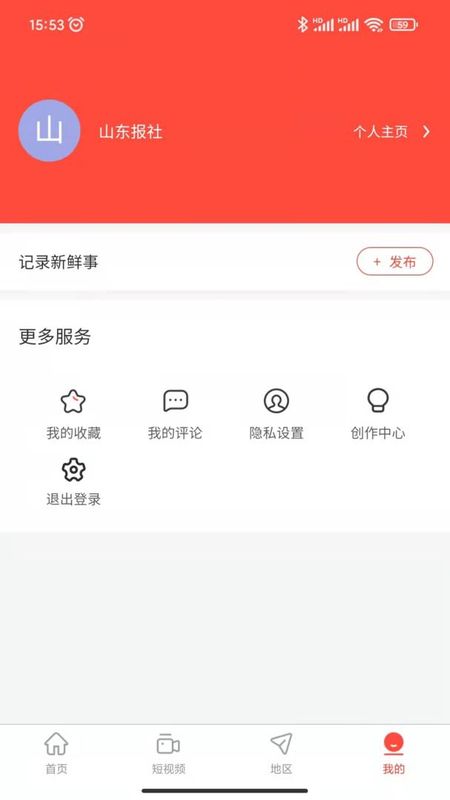This screenshot has width=450, height=800.
Task: Select 退出登录 to log out
Action: (x=73, y=482)
